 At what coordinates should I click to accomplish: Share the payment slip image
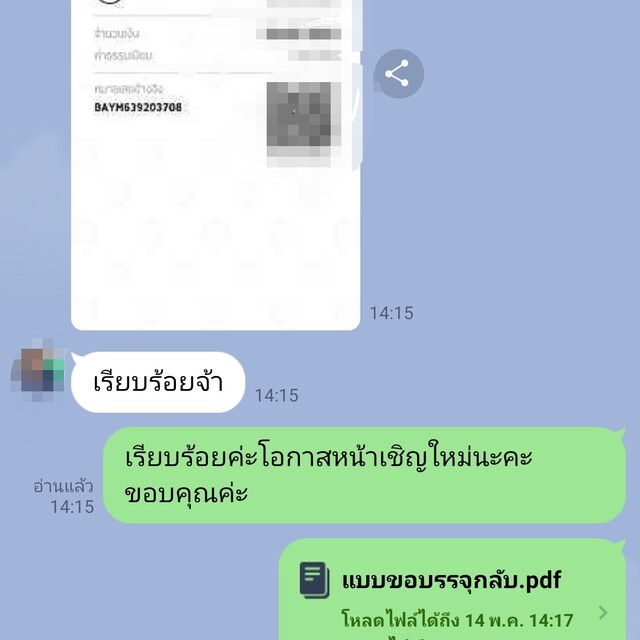(398, 74)
